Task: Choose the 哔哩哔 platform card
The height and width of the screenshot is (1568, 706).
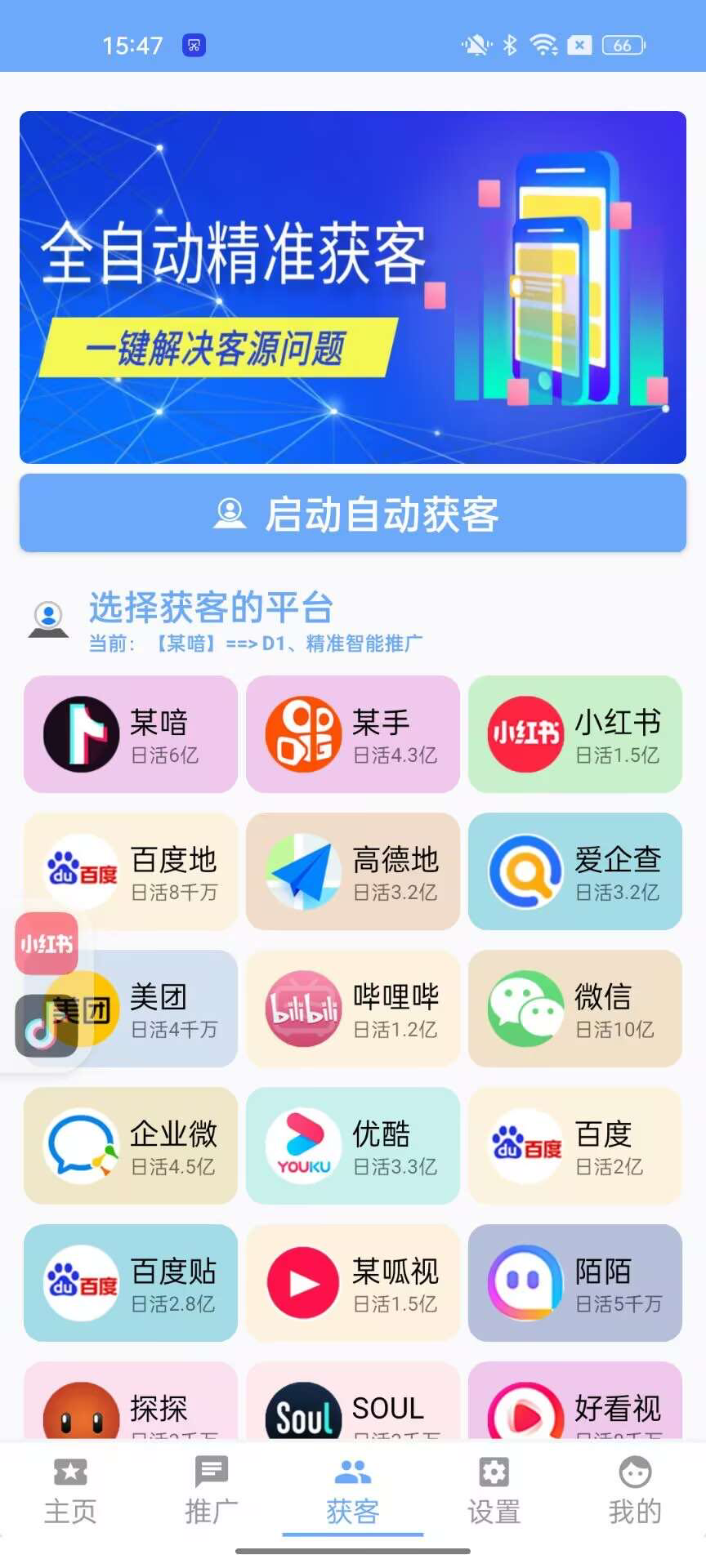Action: click(353, 1009)
